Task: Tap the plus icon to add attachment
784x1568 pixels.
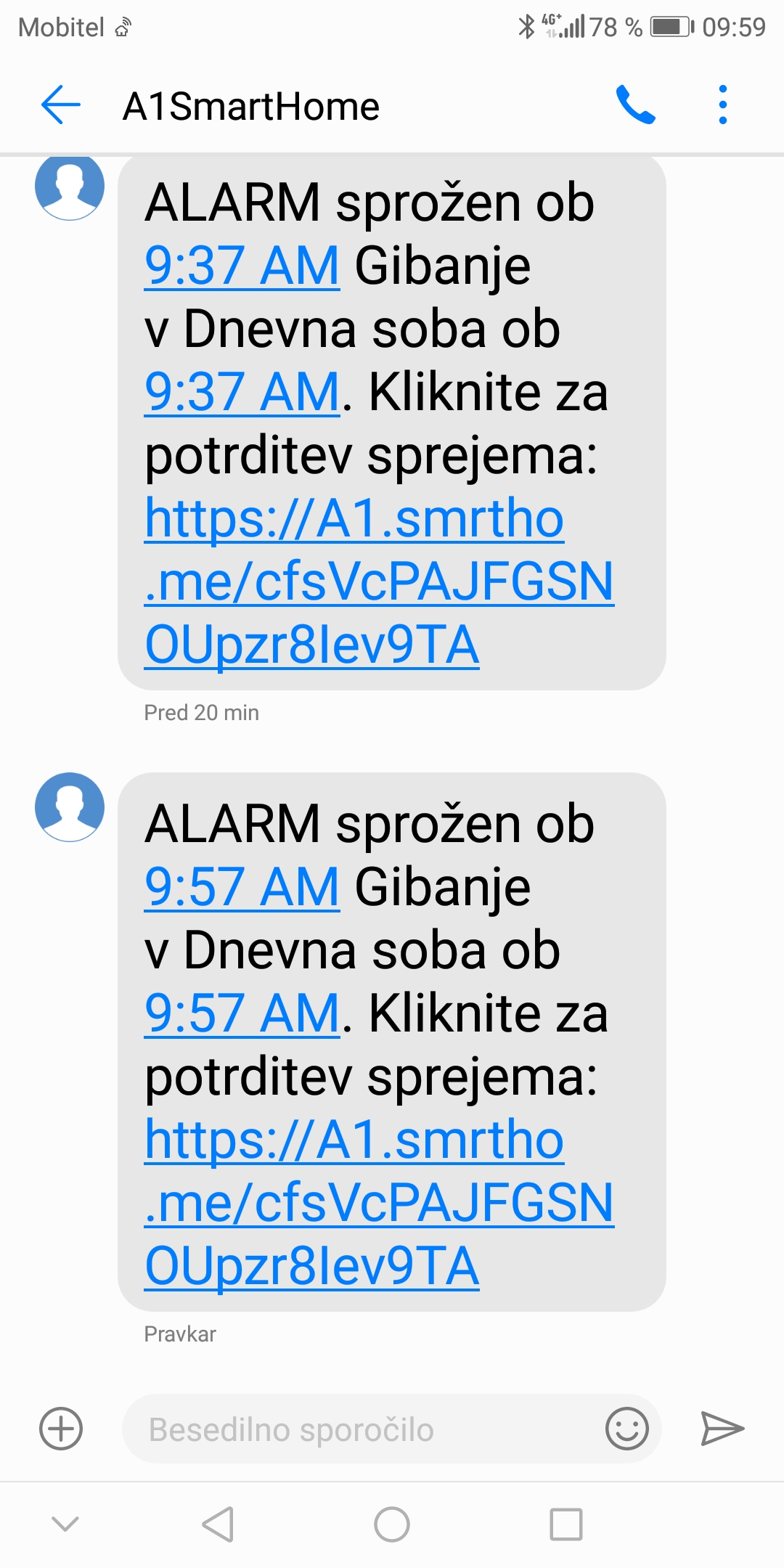Action: [x=61, y=1429]
